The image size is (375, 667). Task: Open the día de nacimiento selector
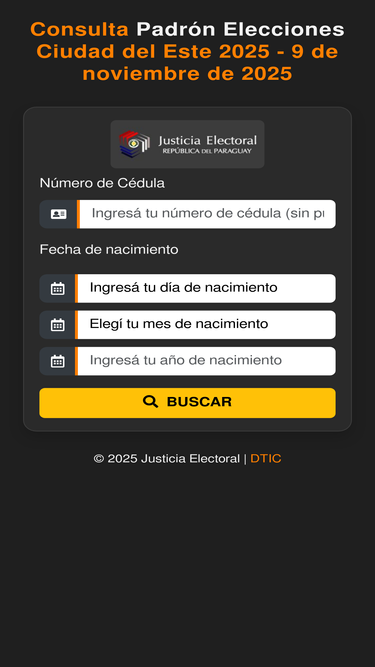pos(206,288)
